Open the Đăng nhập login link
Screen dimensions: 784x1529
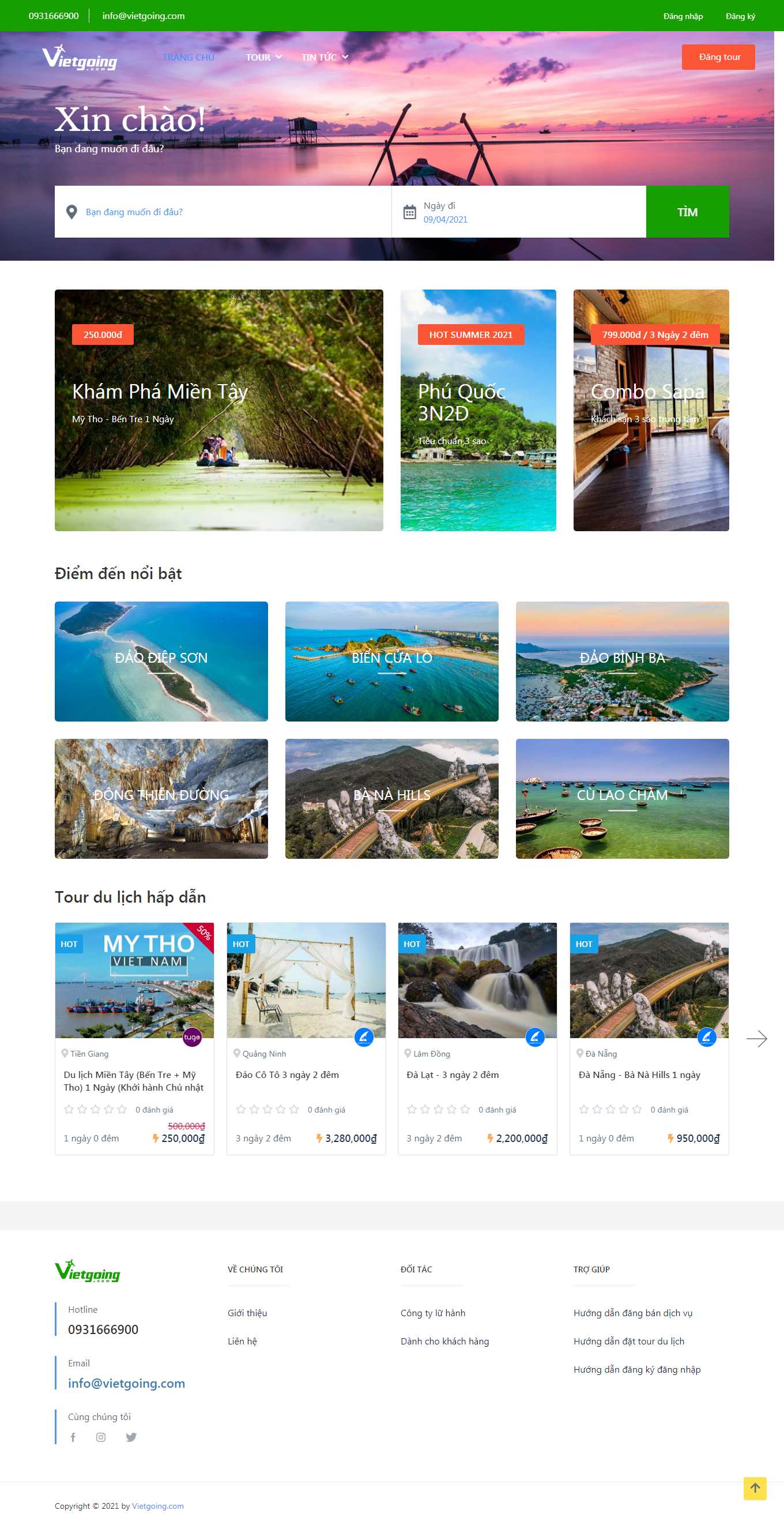(x=683, y=16)
